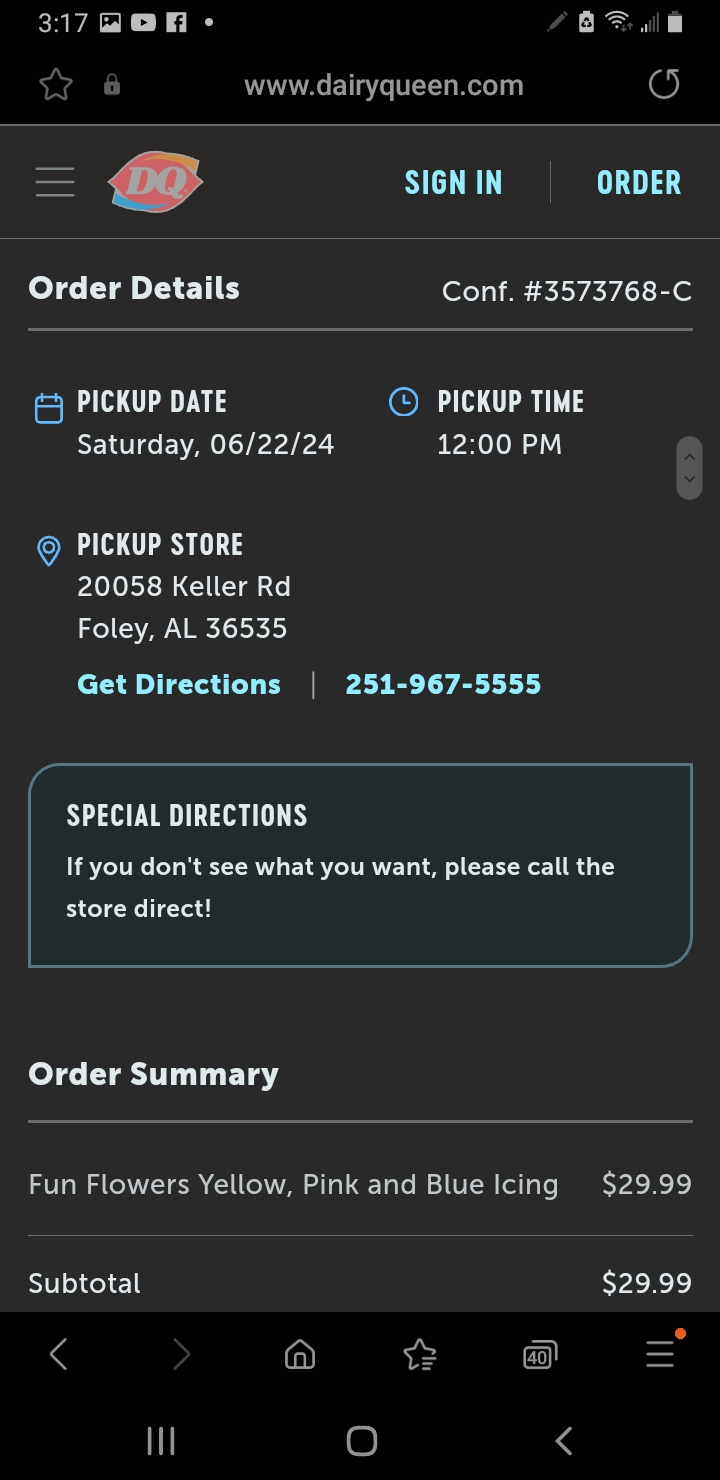Bookmark this page with the star icon
This screenshot has width=720, height=1480.
56,85
